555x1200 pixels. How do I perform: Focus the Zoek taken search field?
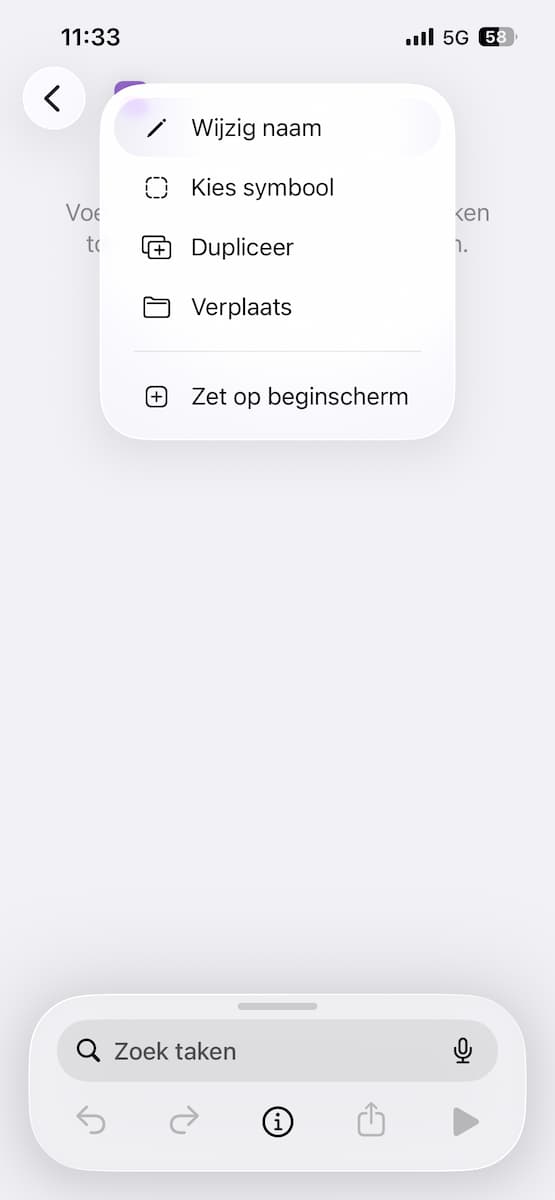[277, 1051]
